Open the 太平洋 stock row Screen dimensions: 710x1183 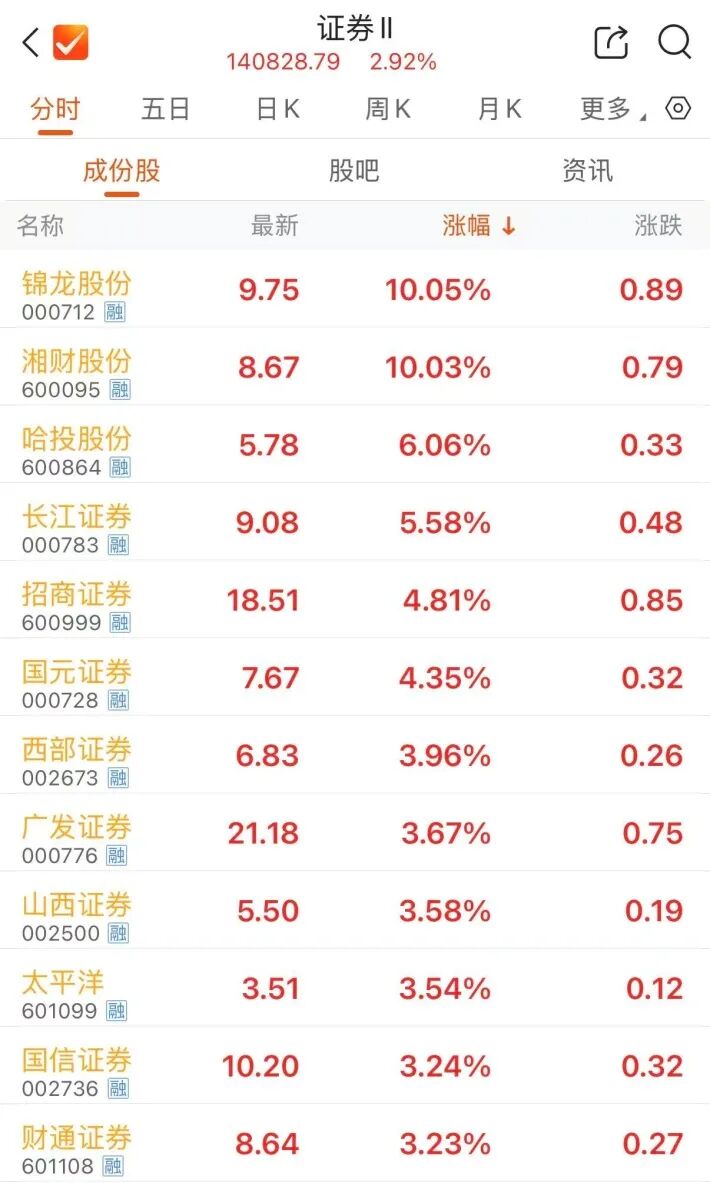tap(355, 990)
